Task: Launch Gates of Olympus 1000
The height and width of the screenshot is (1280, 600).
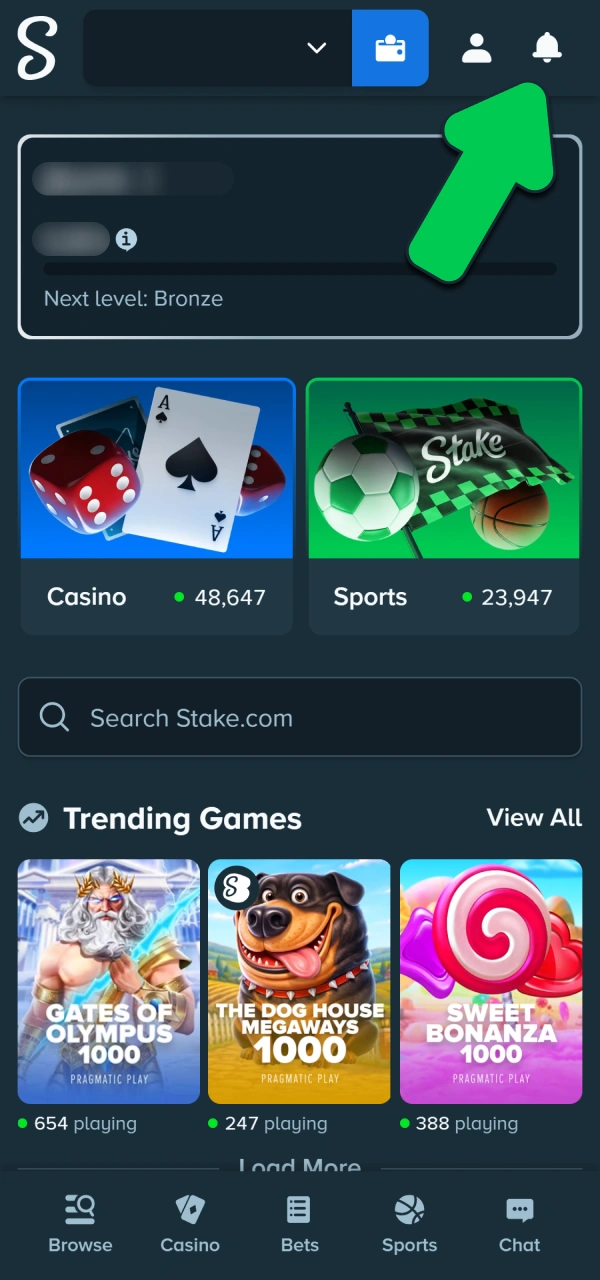Action: pos(109,982)
